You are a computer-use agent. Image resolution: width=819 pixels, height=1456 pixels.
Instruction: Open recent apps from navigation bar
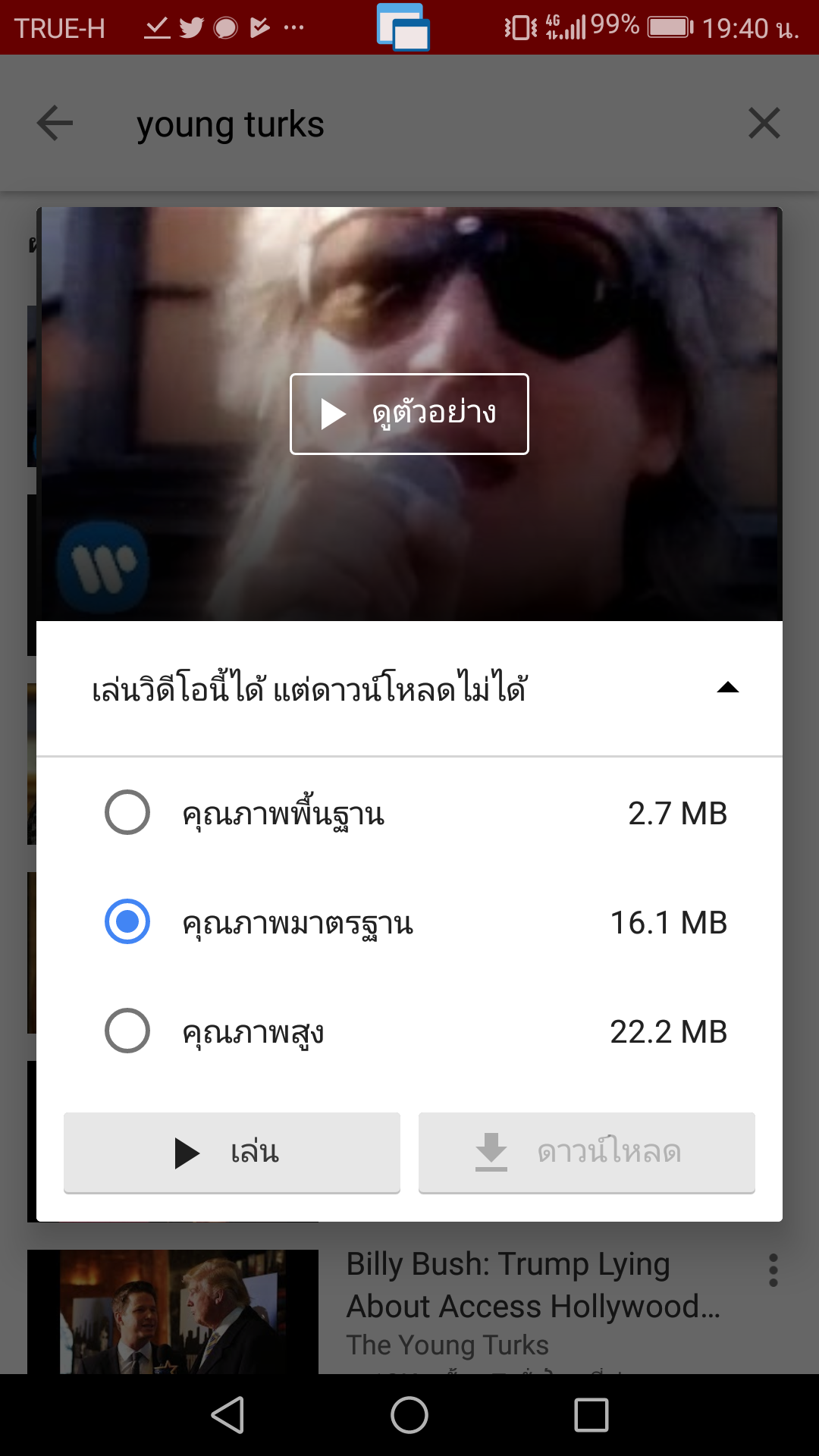point(591,1415)
